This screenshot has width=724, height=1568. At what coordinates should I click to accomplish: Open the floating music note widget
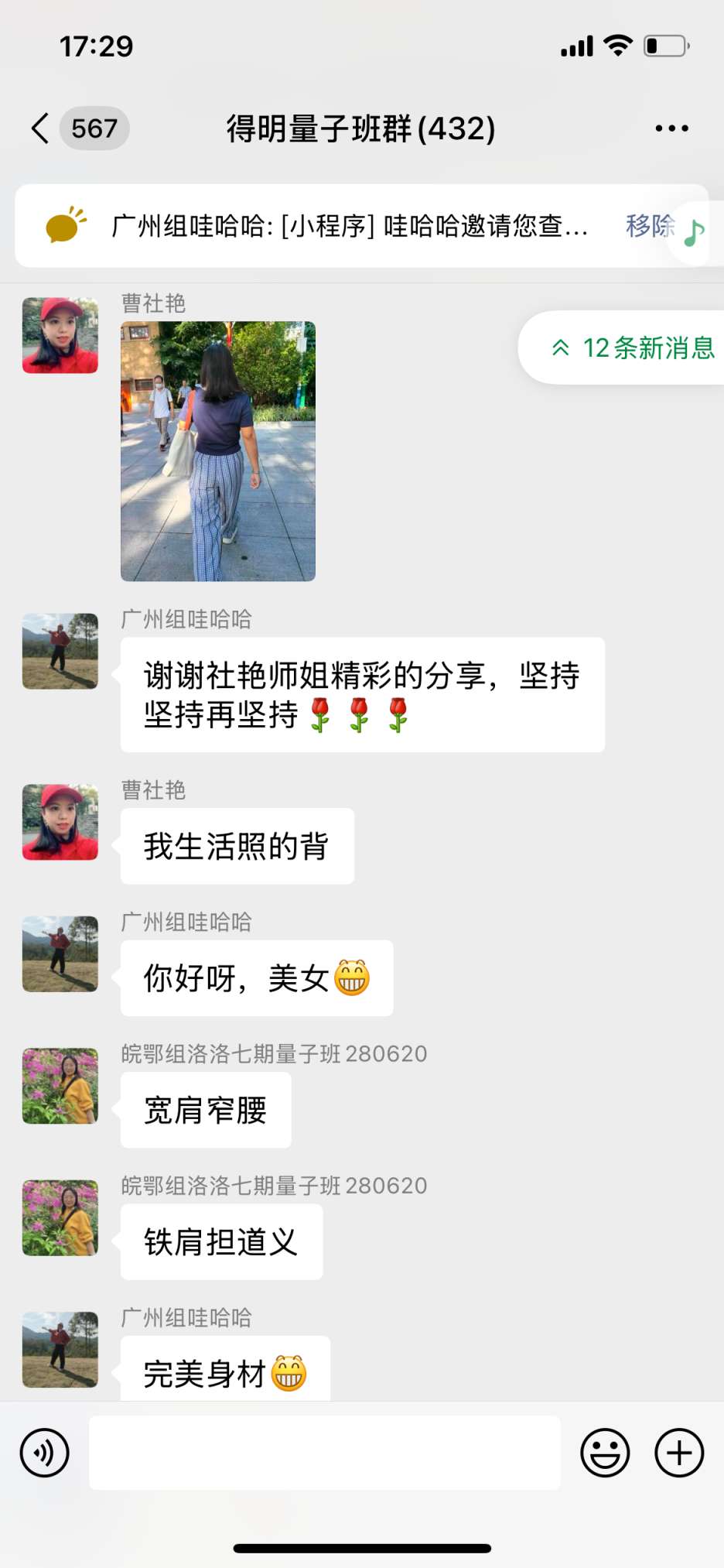tap(695, 232)
